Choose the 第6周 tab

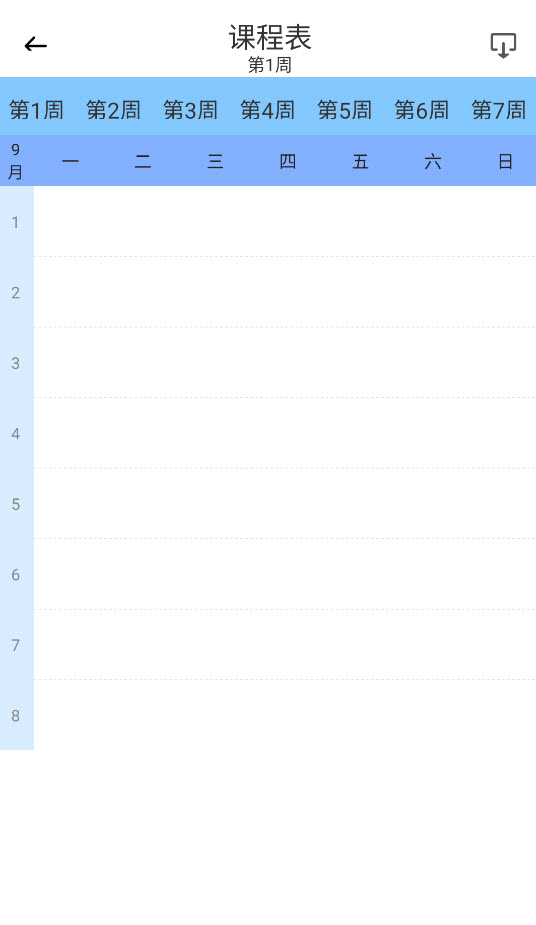coord(422,110)
